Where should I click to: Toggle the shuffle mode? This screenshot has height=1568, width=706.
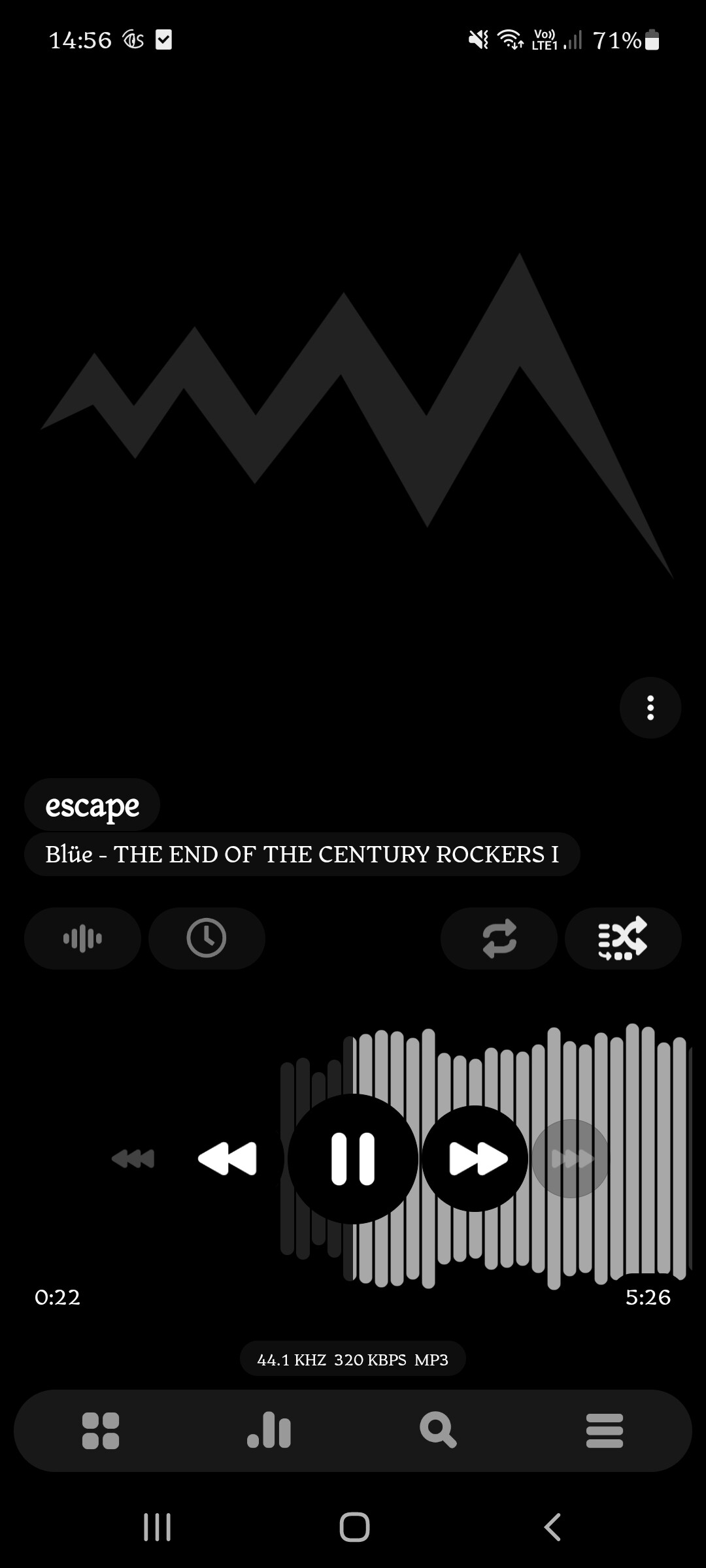[623, 938]
